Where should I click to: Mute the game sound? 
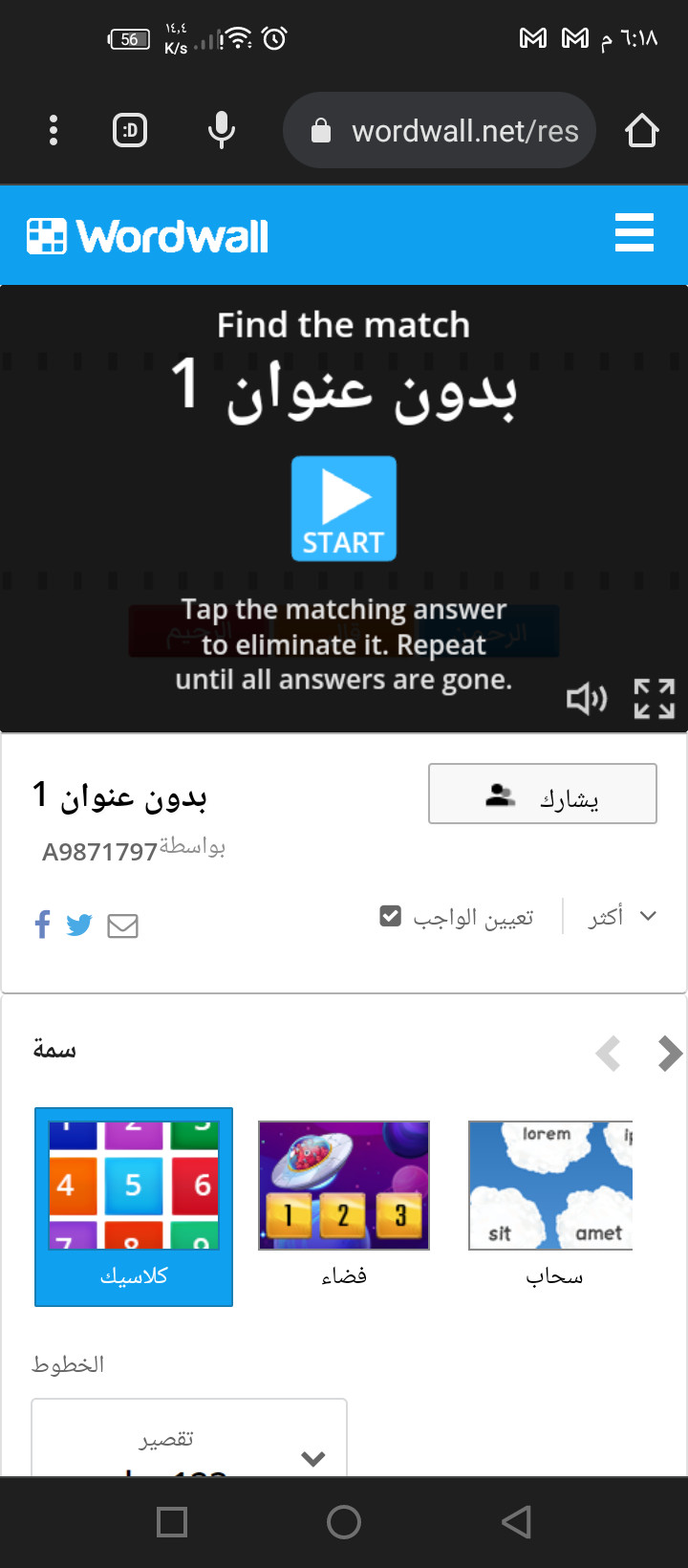(586, 699)
